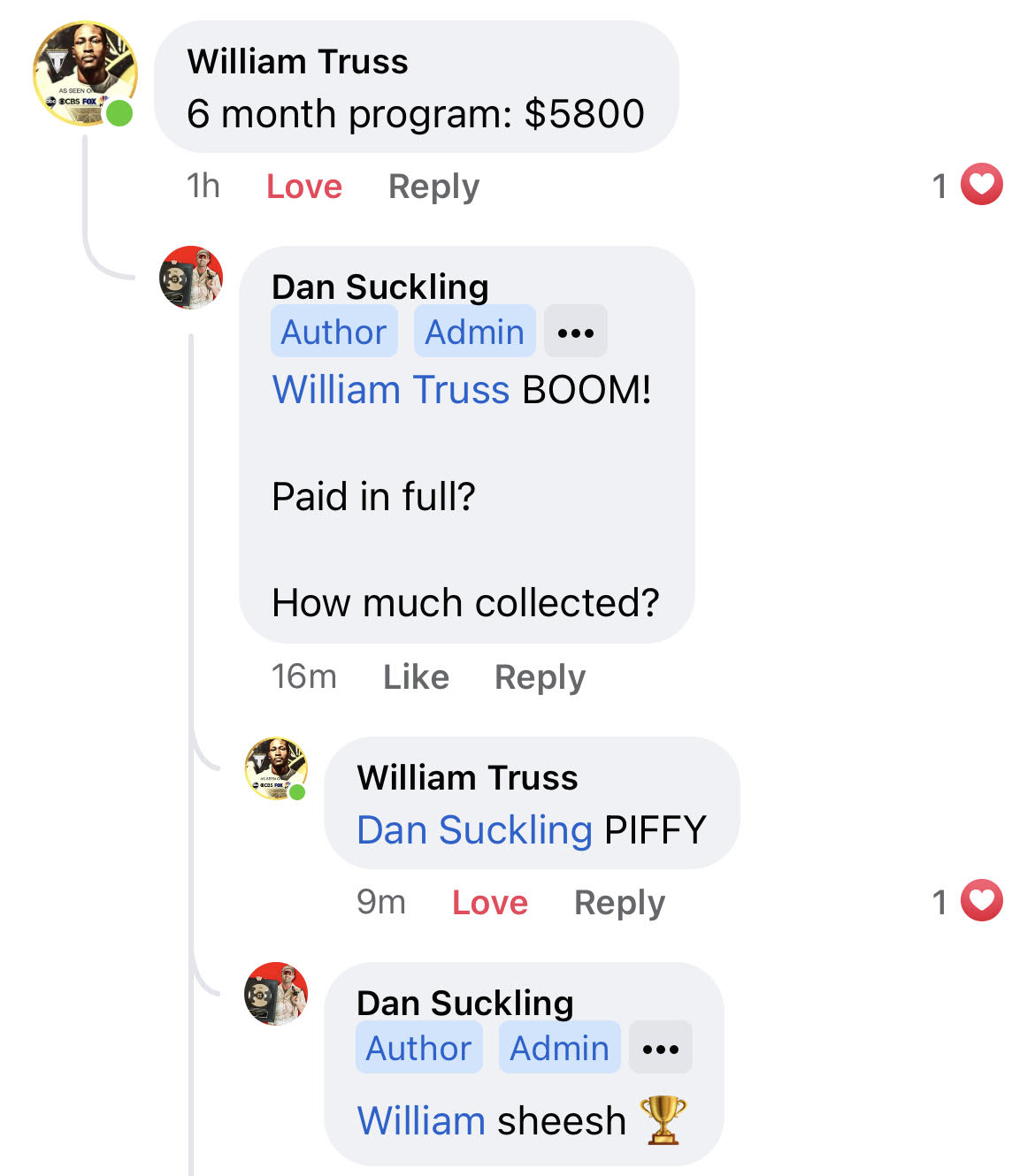The height and width of the screenshot is (1176, 1035).
Task: Open William Truss mention in BOOM comment
Action: (x=390, y=390)
